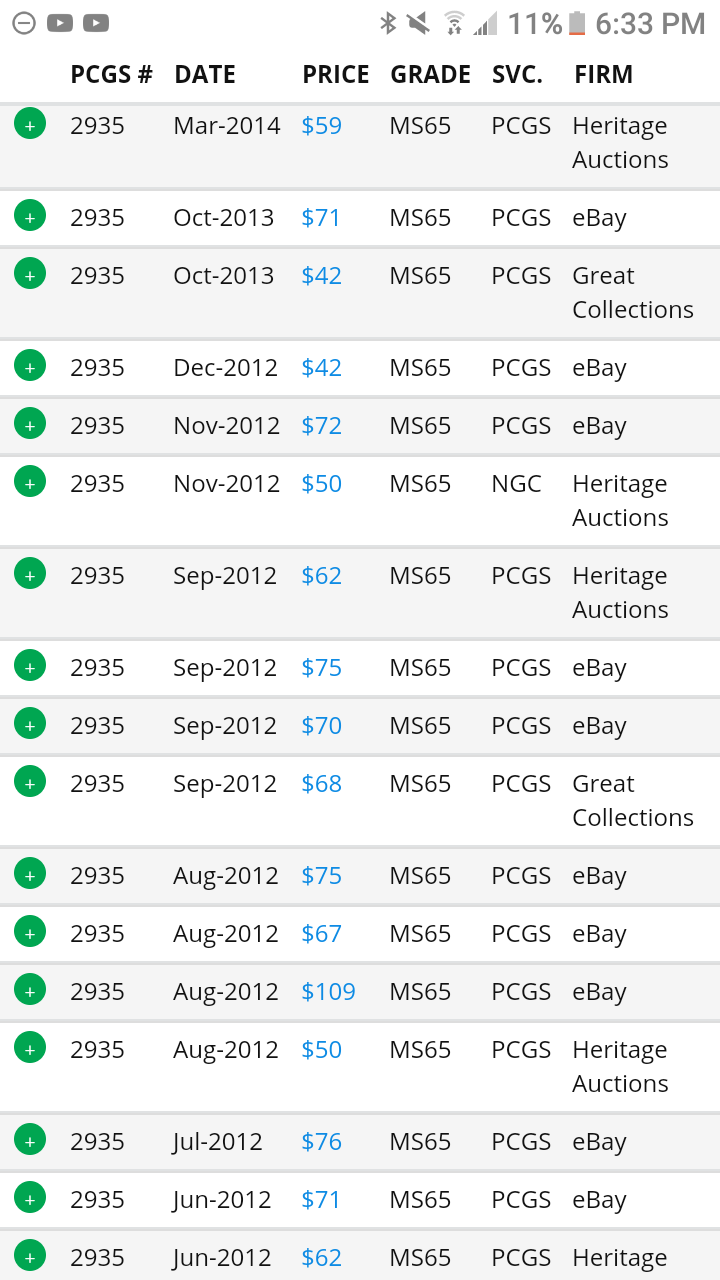The height and width of the screenshot is (1280, 720).
Task: Open the $109 price link
Action: (328, 992)
